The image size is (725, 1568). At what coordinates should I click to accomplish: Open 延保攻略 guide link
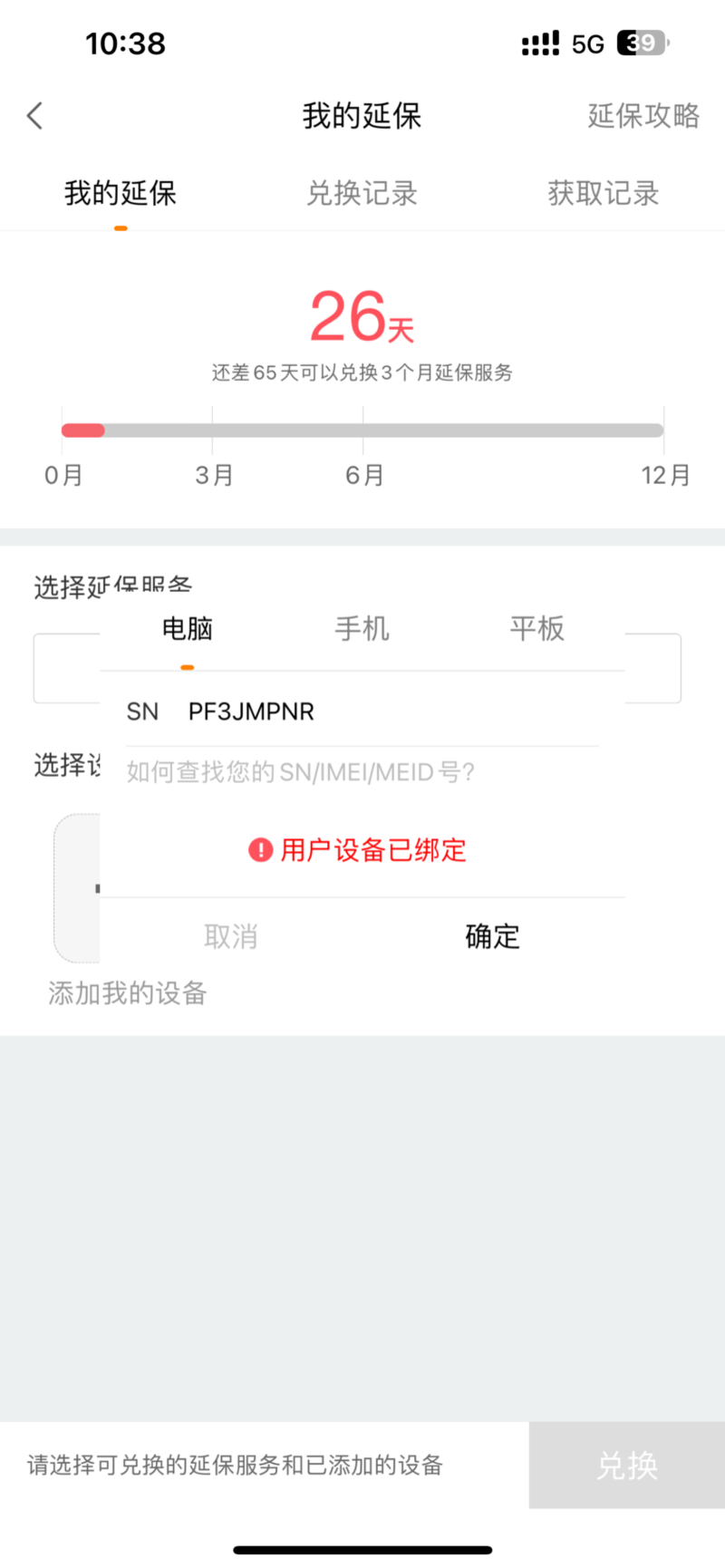tap(643, 116)
